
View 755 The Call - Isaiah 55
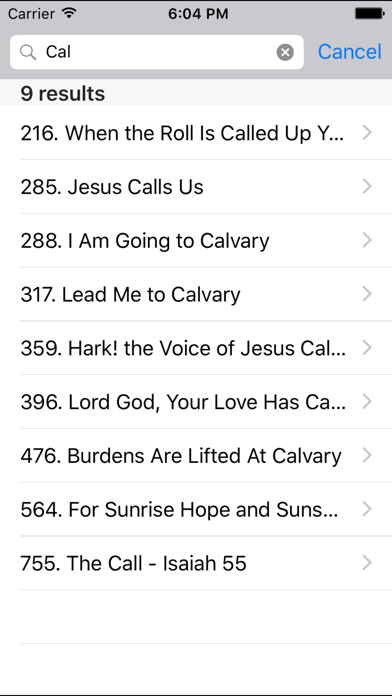click(x=196, y=563)
